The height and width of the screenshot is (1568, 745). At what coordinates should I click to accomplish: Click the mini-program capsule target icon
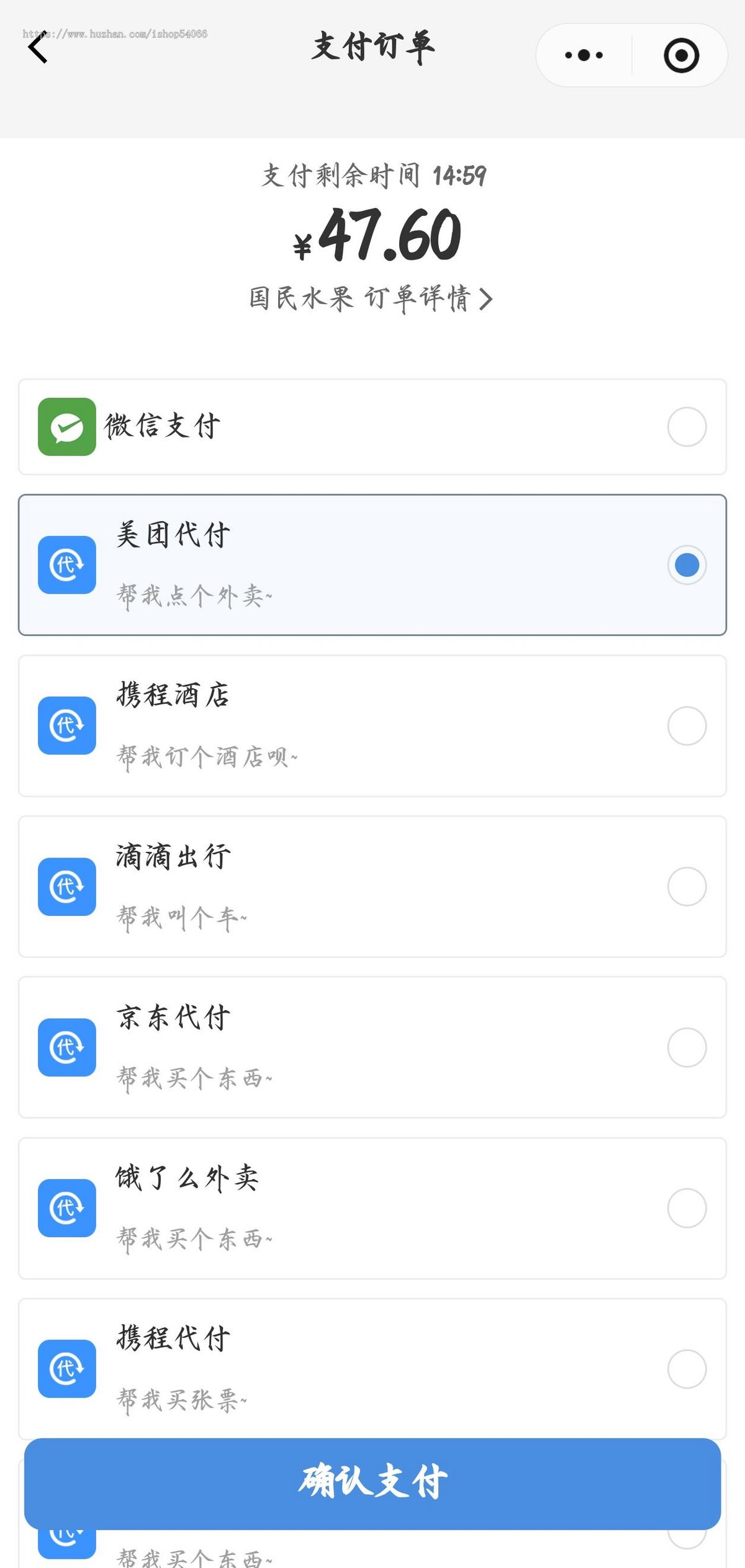[682, 55]
